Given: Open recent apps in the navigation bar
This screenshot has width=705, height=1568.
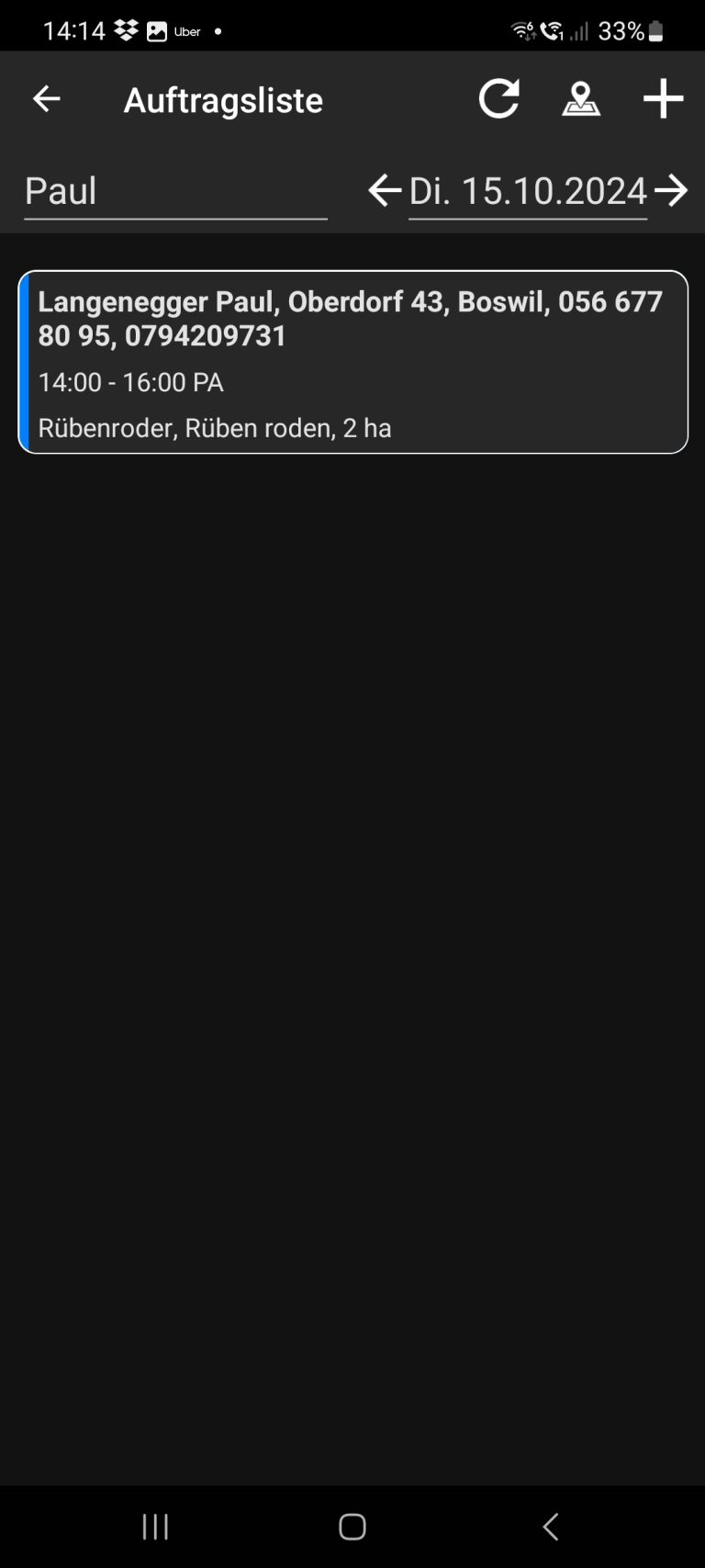Looking at the screenshot, I should (155, 1527).
